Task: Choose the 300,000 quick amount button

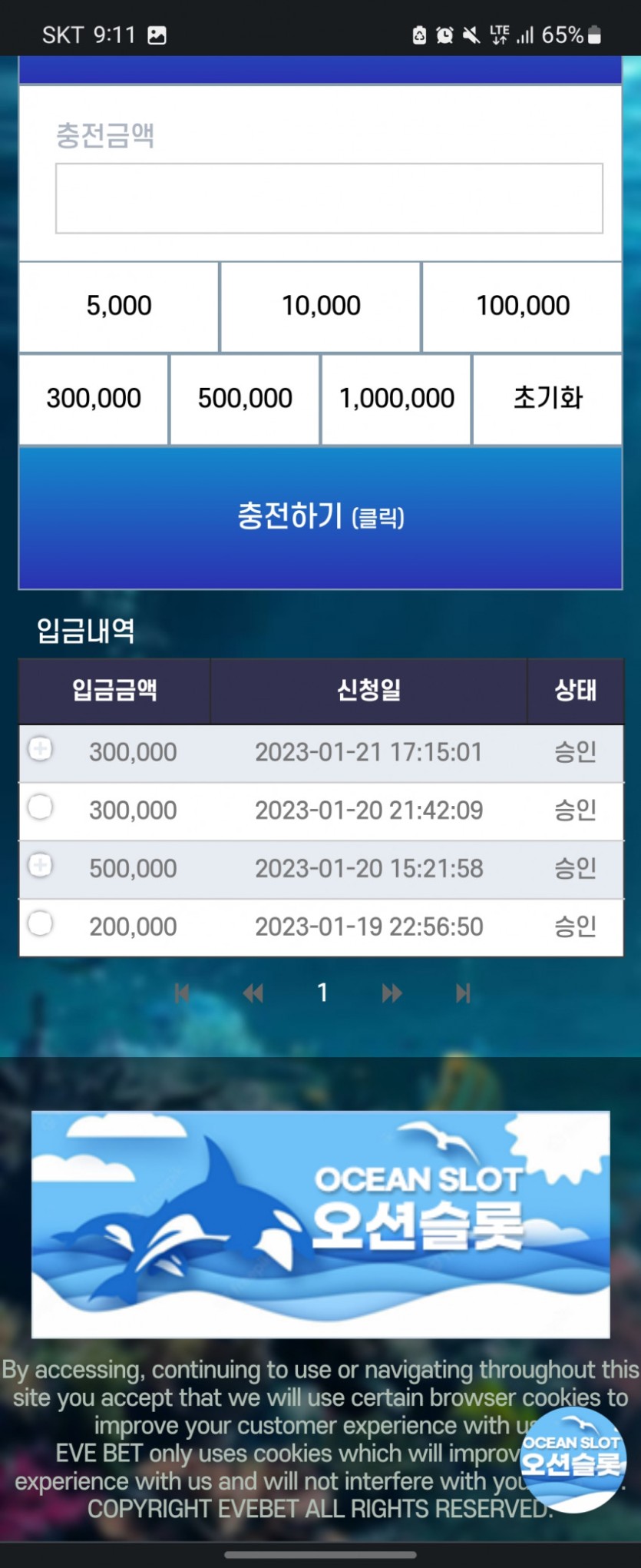Action: point(94,399)
